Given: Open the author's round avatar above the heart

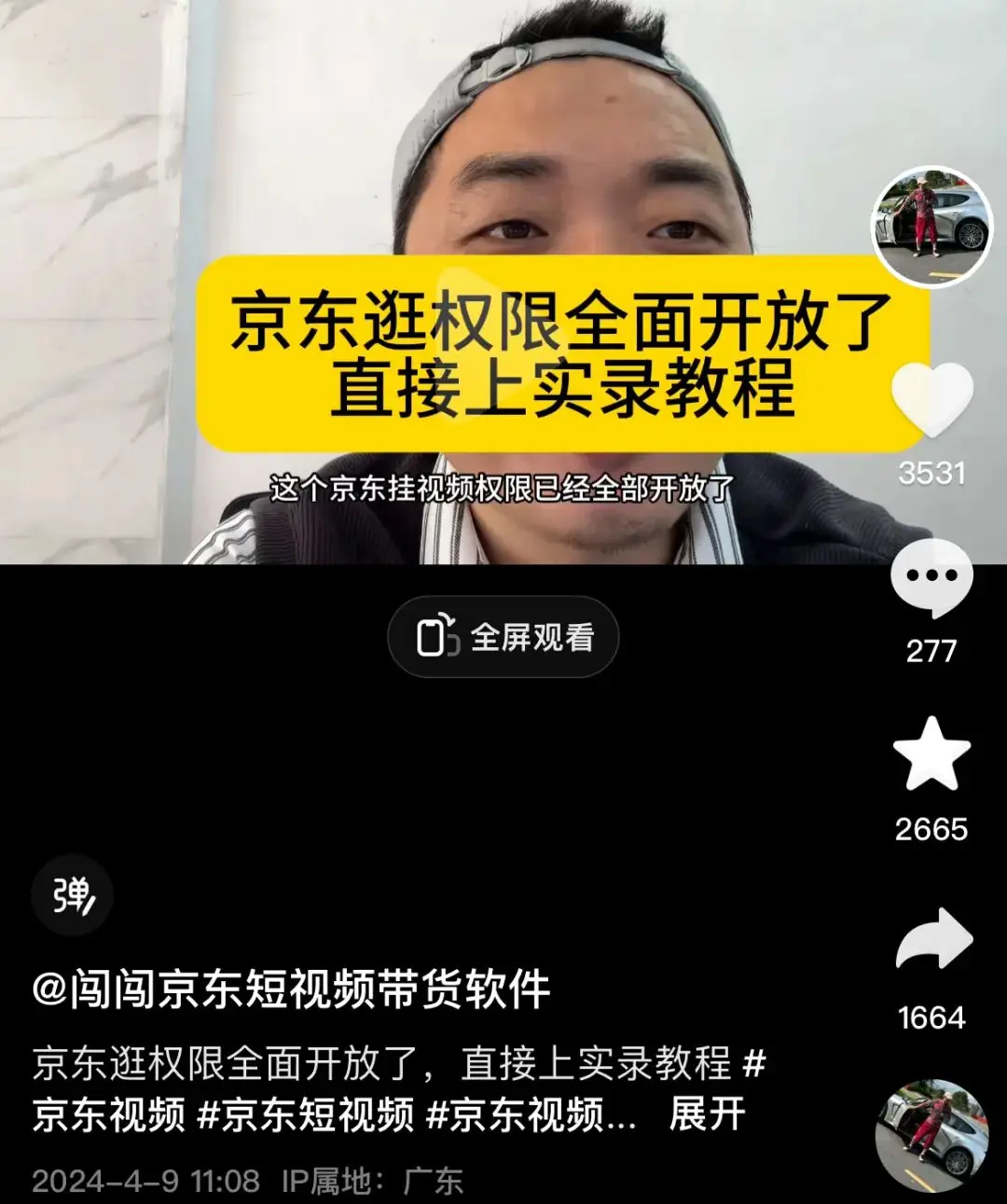Looking at the screenshot, I should pos(931,226).
